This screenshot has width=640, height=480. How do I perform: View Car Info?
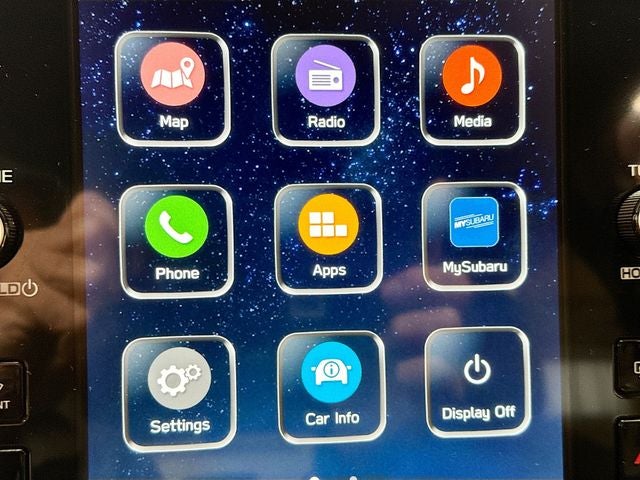click(332, 387)
